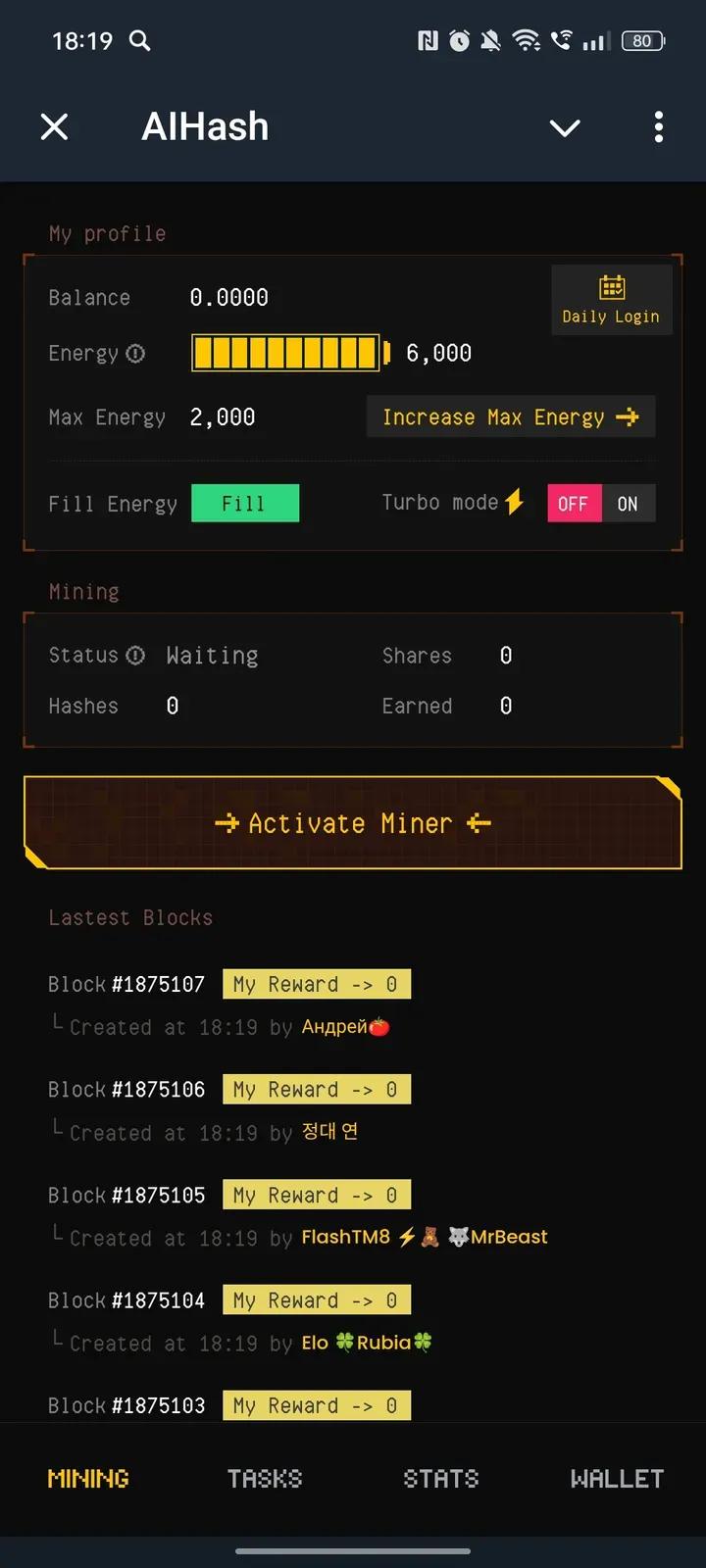This screenshot has width=706, height=1568.
Task: Tap Increase Max Energy button
Action: coord(511,417)
